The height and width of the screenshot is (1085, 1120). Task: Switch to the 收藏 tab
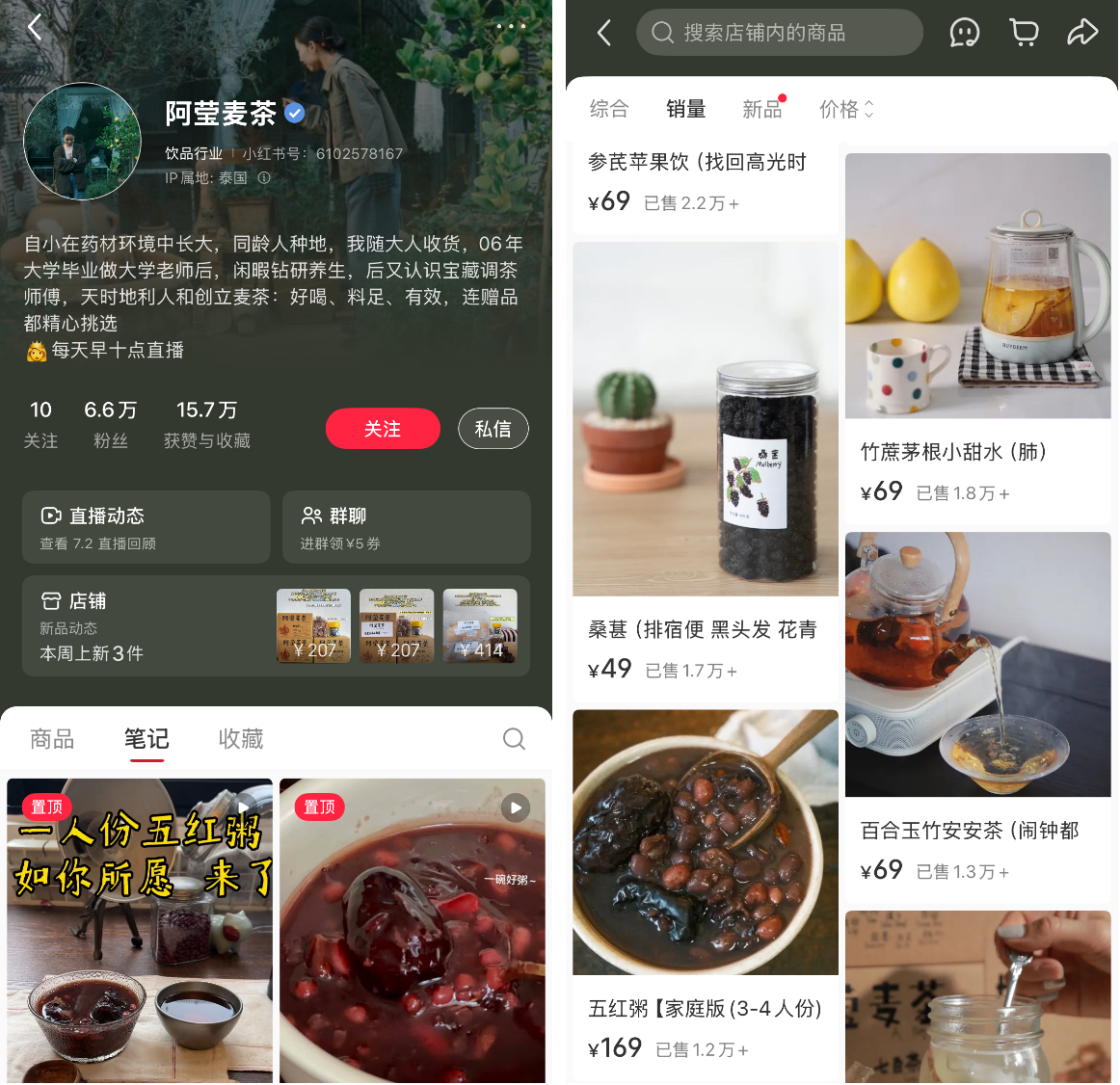pos(241,739)
